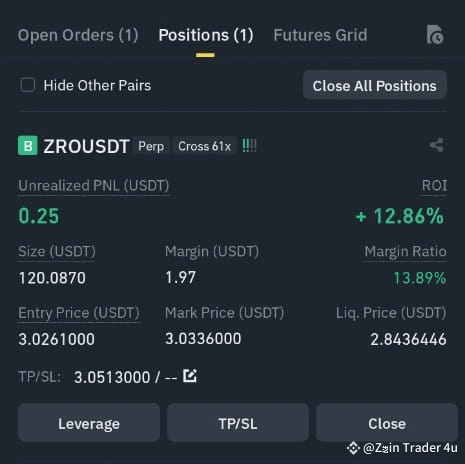Tap the underlined ROI label

[x=434, y=186]
